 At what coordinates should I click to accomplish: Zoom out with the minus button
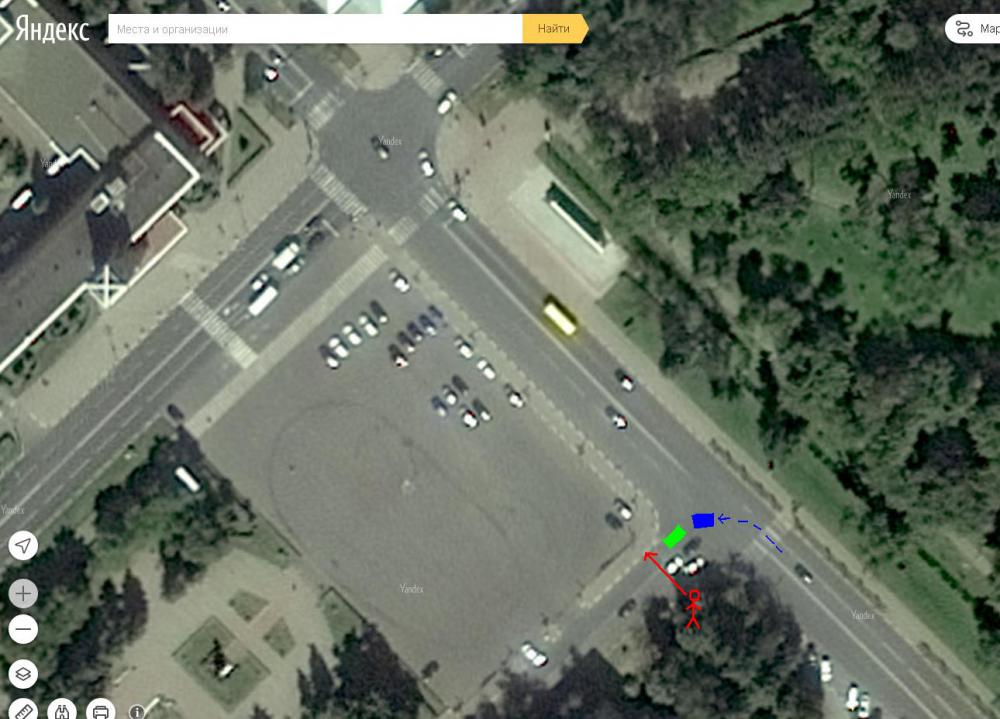point(23,629)
